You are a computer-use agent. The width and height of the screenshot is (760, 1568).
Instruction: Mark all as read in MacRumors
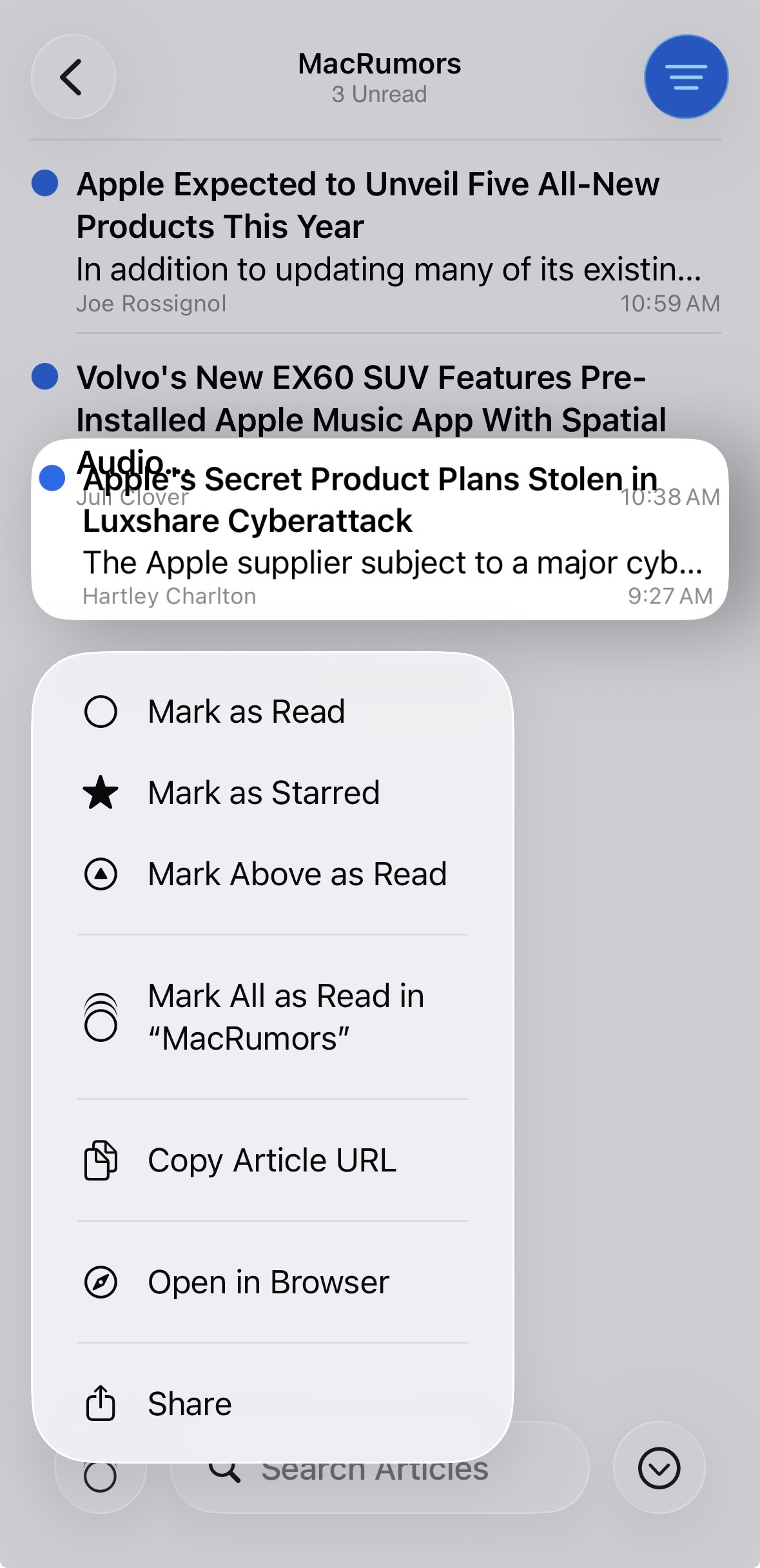285,1017
